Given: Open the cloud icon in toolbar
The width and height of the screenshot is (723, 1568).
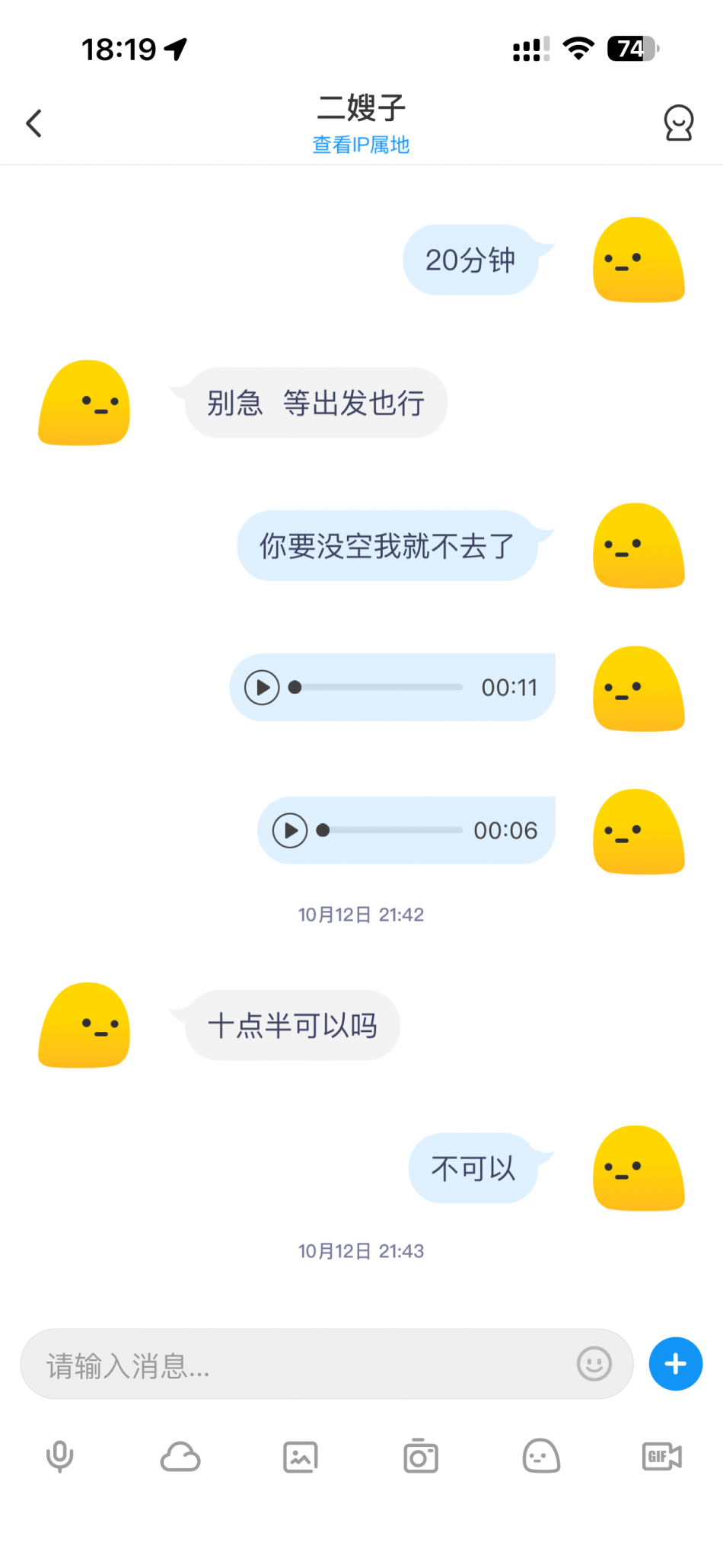Looking at the screenshot, I should click(x=180, y=1458).
